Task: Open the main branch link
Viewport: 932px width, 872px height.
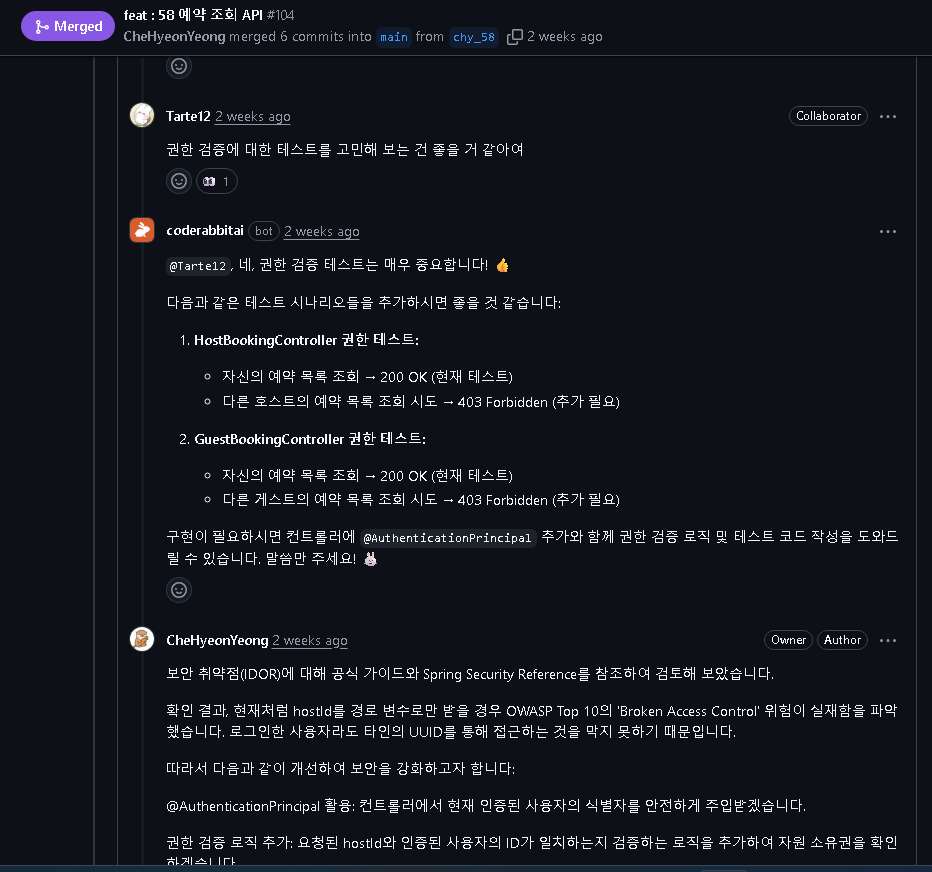Action: (394, 37)
